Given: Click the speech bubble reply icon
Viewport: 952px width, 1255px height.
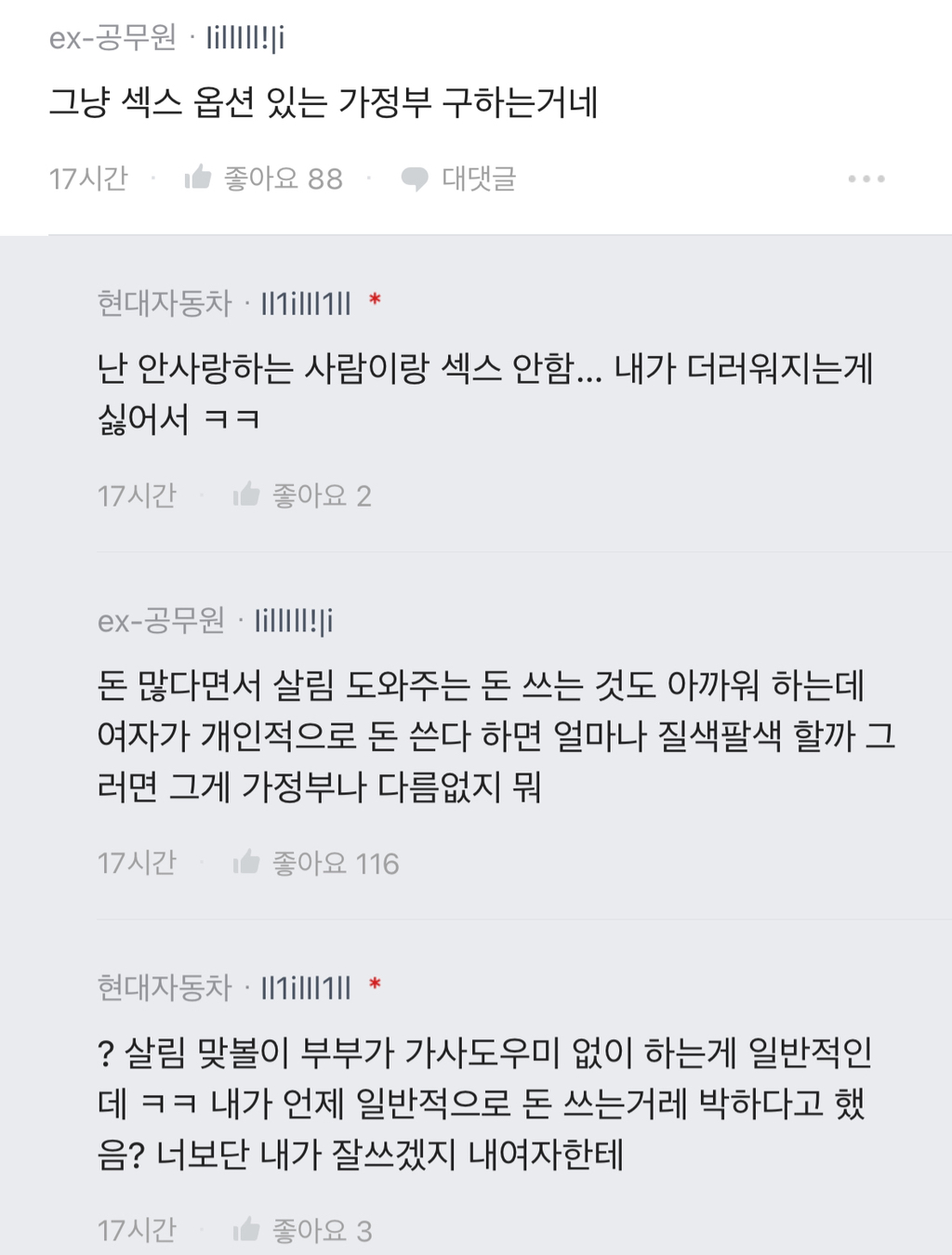Looking at the screenshot, I should coord(415,179).
